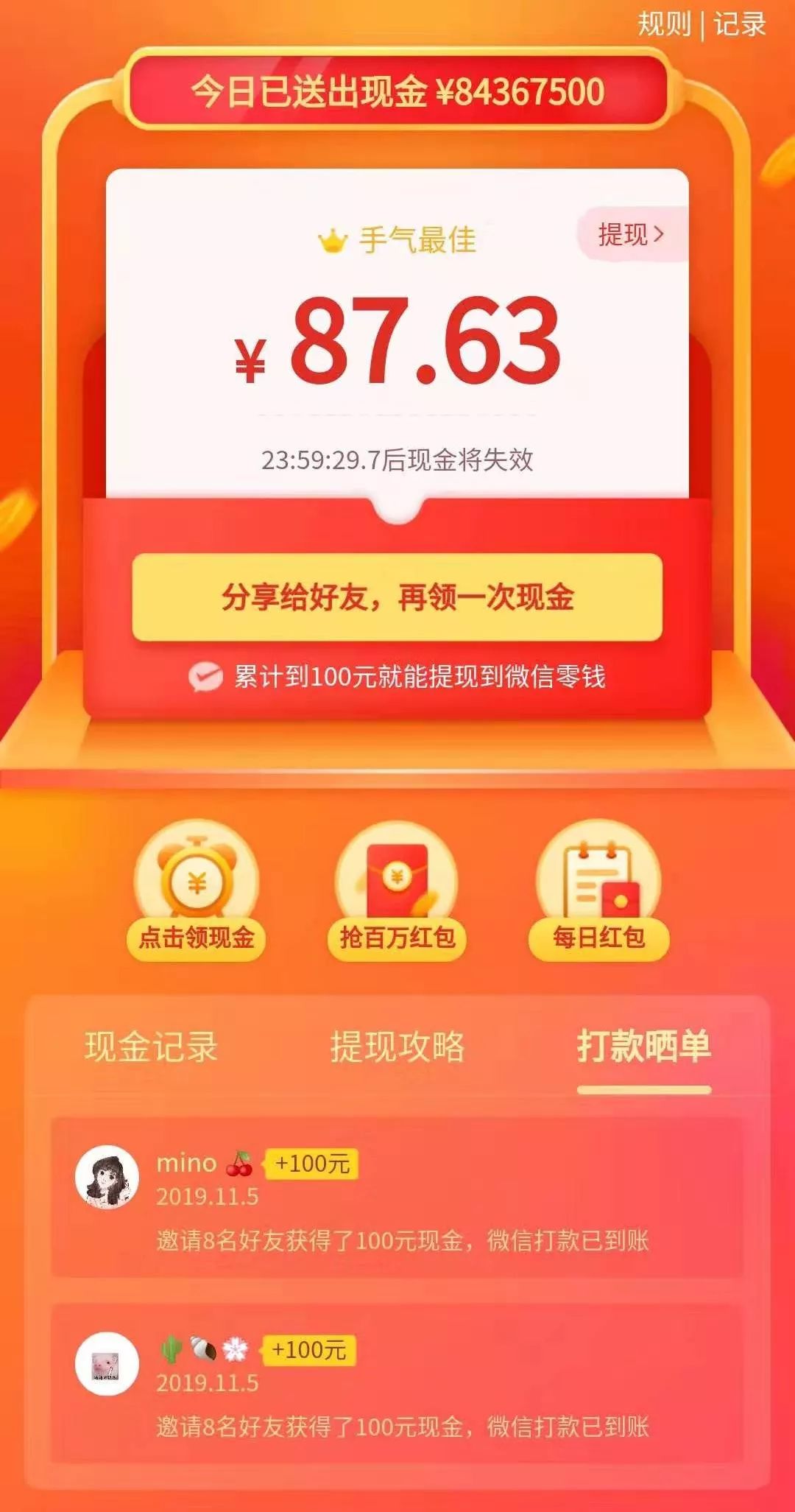795x1512 pixels.
Task: Open the 规则 rules link
Action: click(x=664, y=24)
